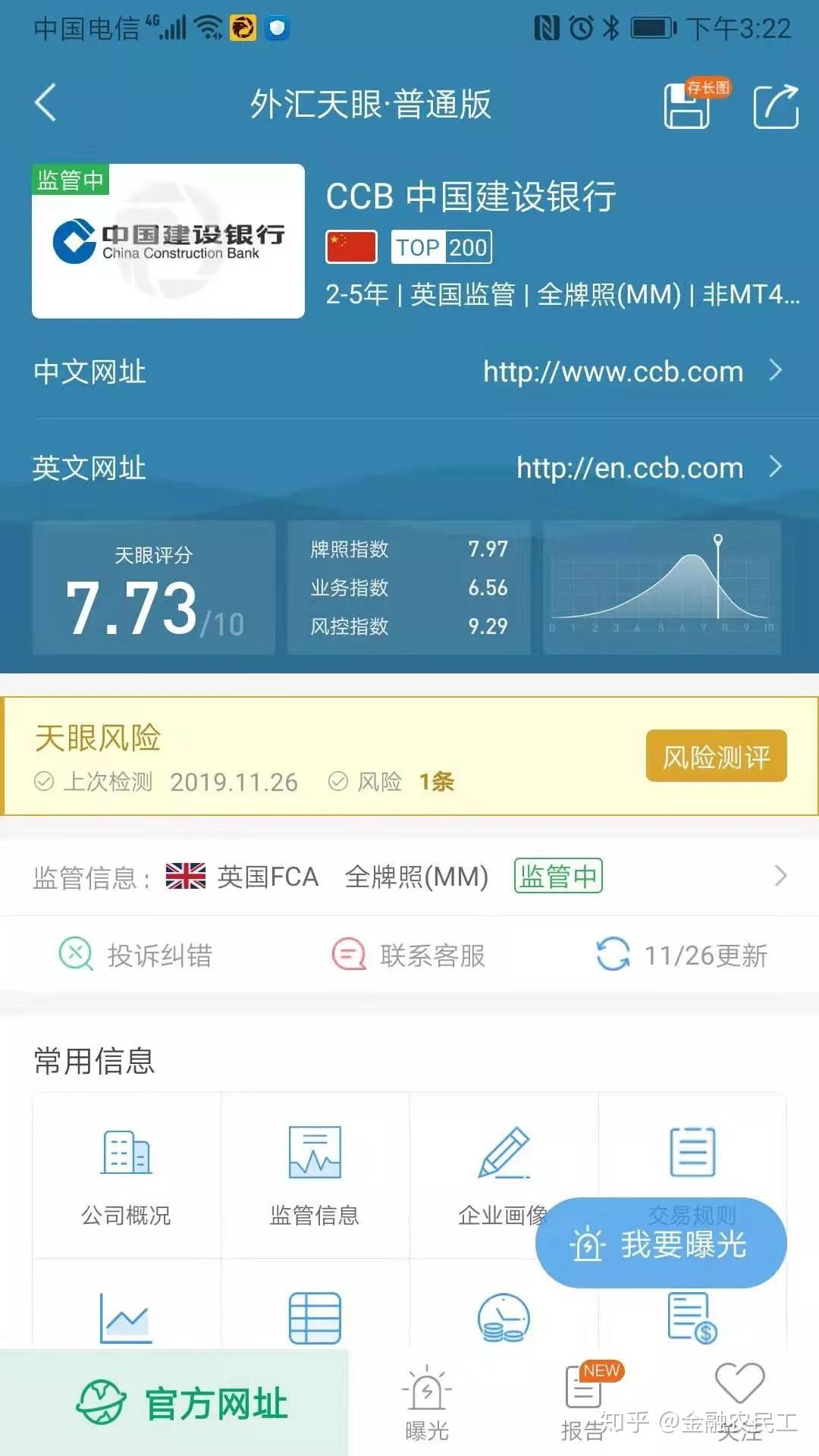This screenshot has height=1456, width=819.
Task: Tap the 我要曝光 exposure floating bubble
Action: [661, 1242]
